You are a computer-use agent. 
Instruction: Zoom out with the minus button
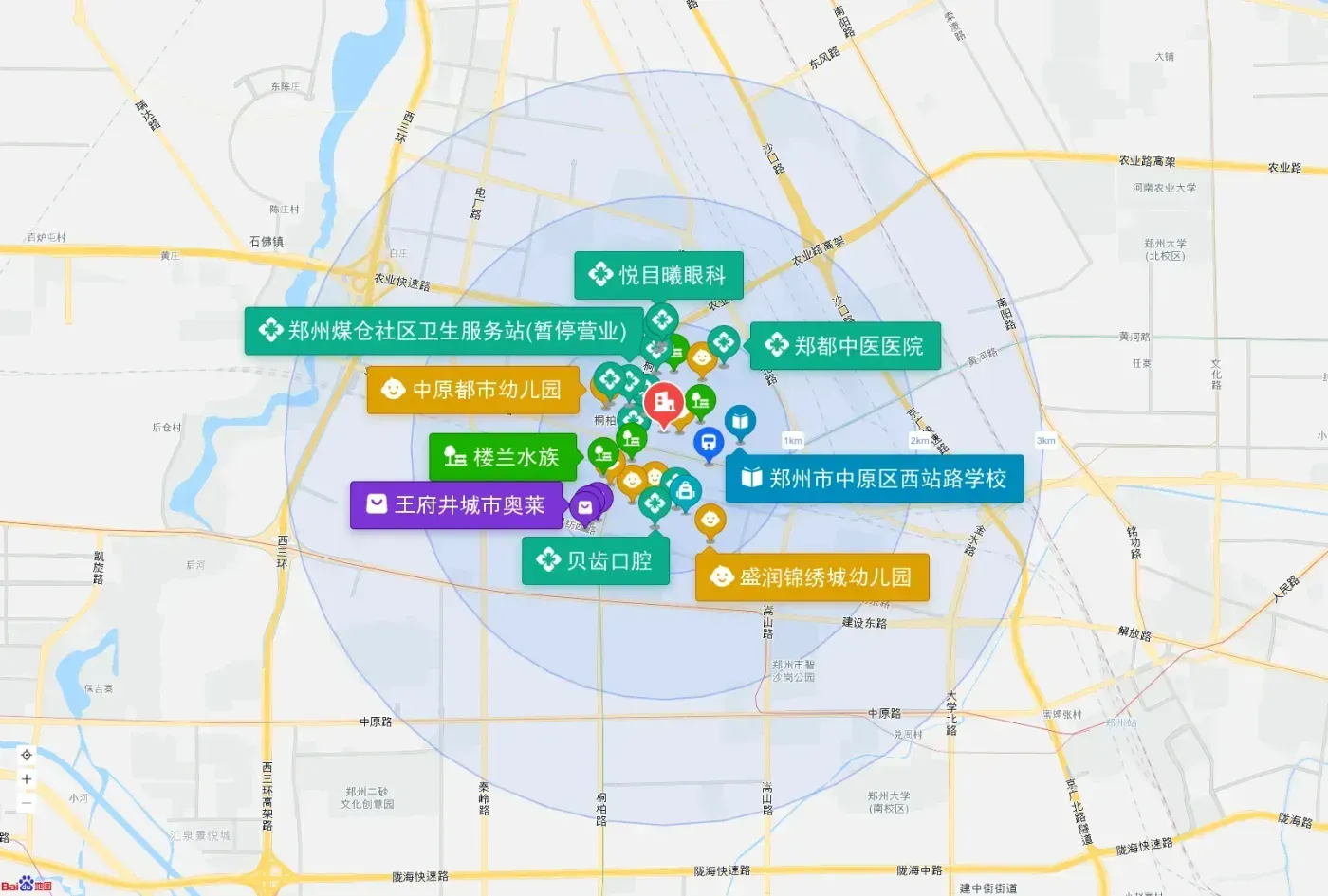coord(27,803)
